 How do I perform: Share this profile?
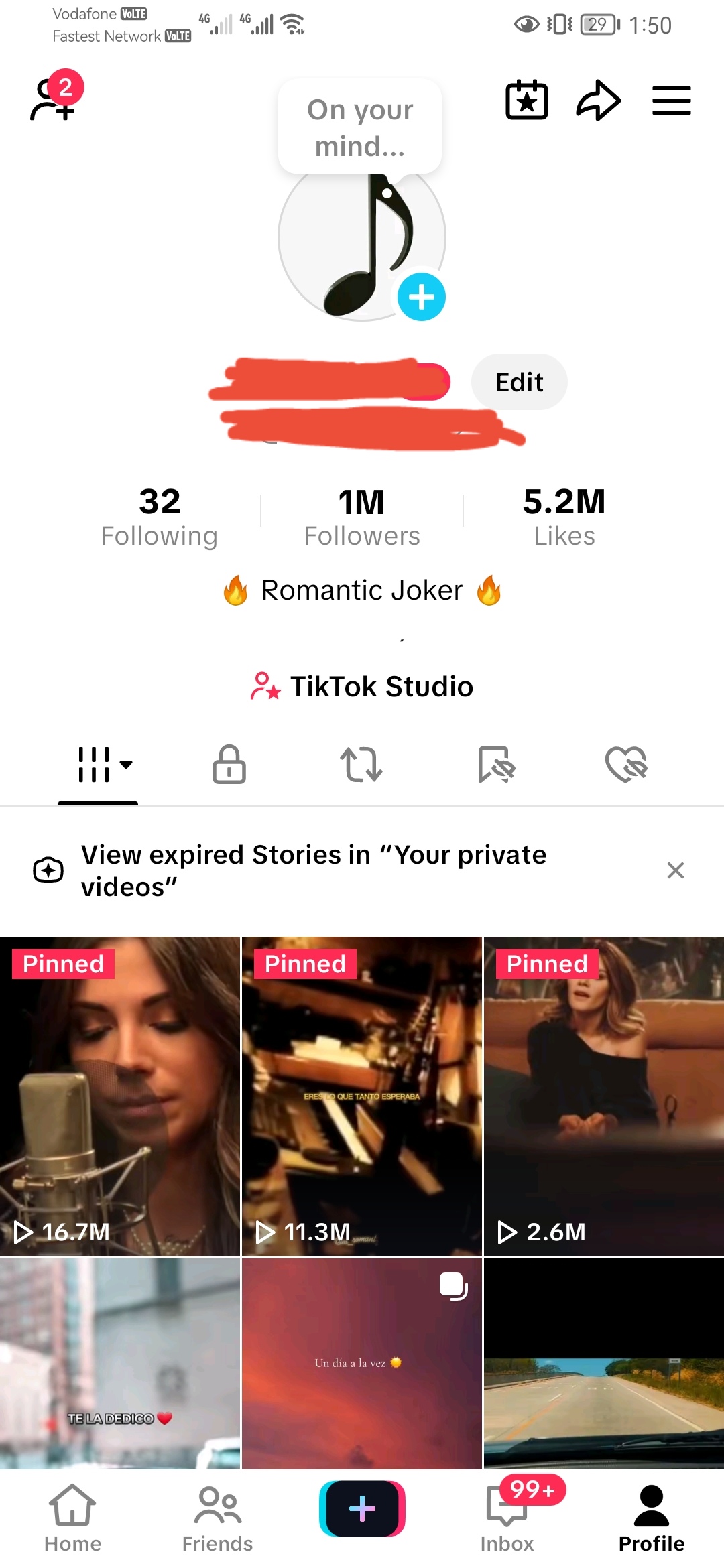pos(598,101)
